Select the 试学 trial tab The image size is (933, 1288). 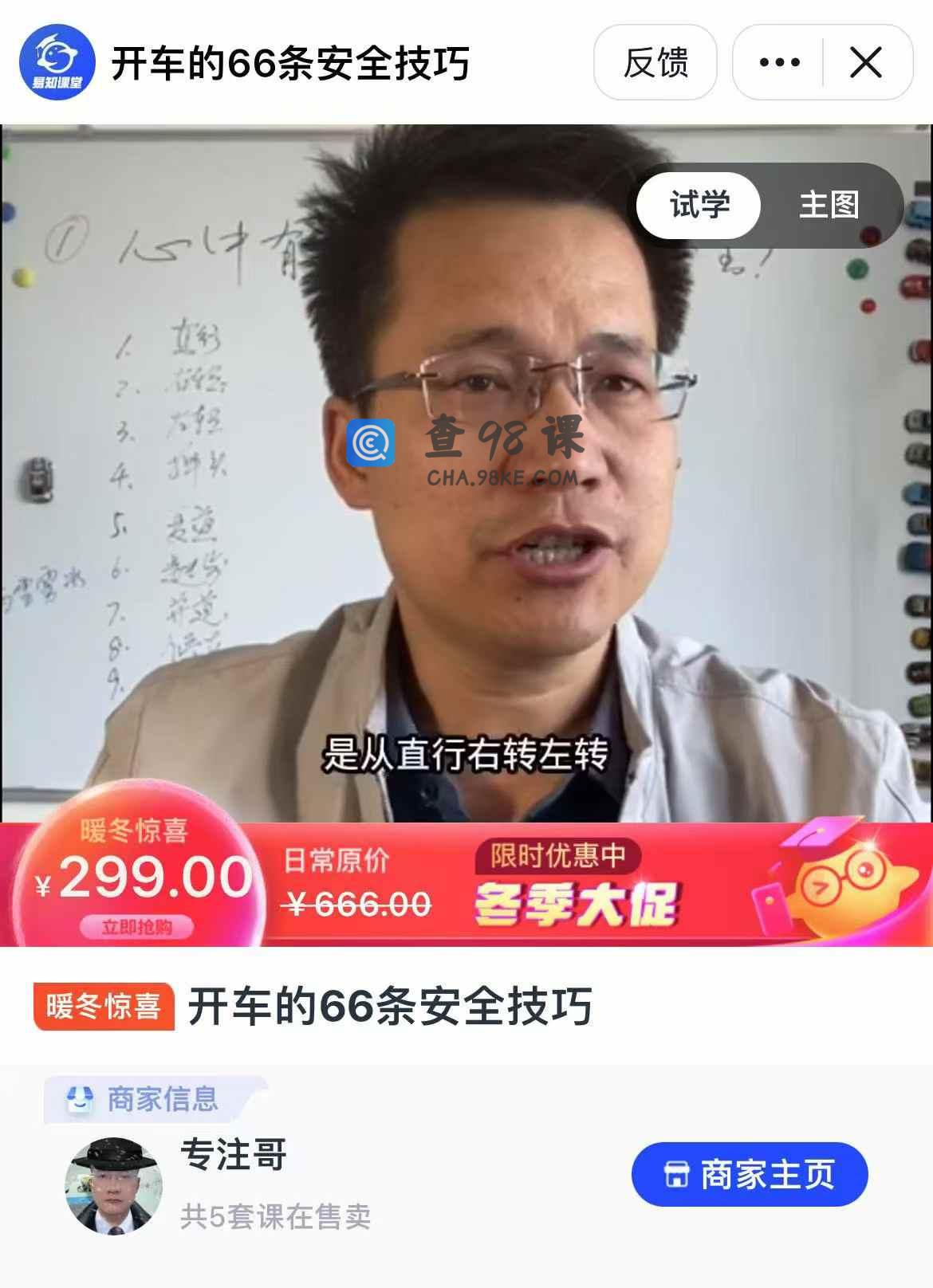(699, 205)
